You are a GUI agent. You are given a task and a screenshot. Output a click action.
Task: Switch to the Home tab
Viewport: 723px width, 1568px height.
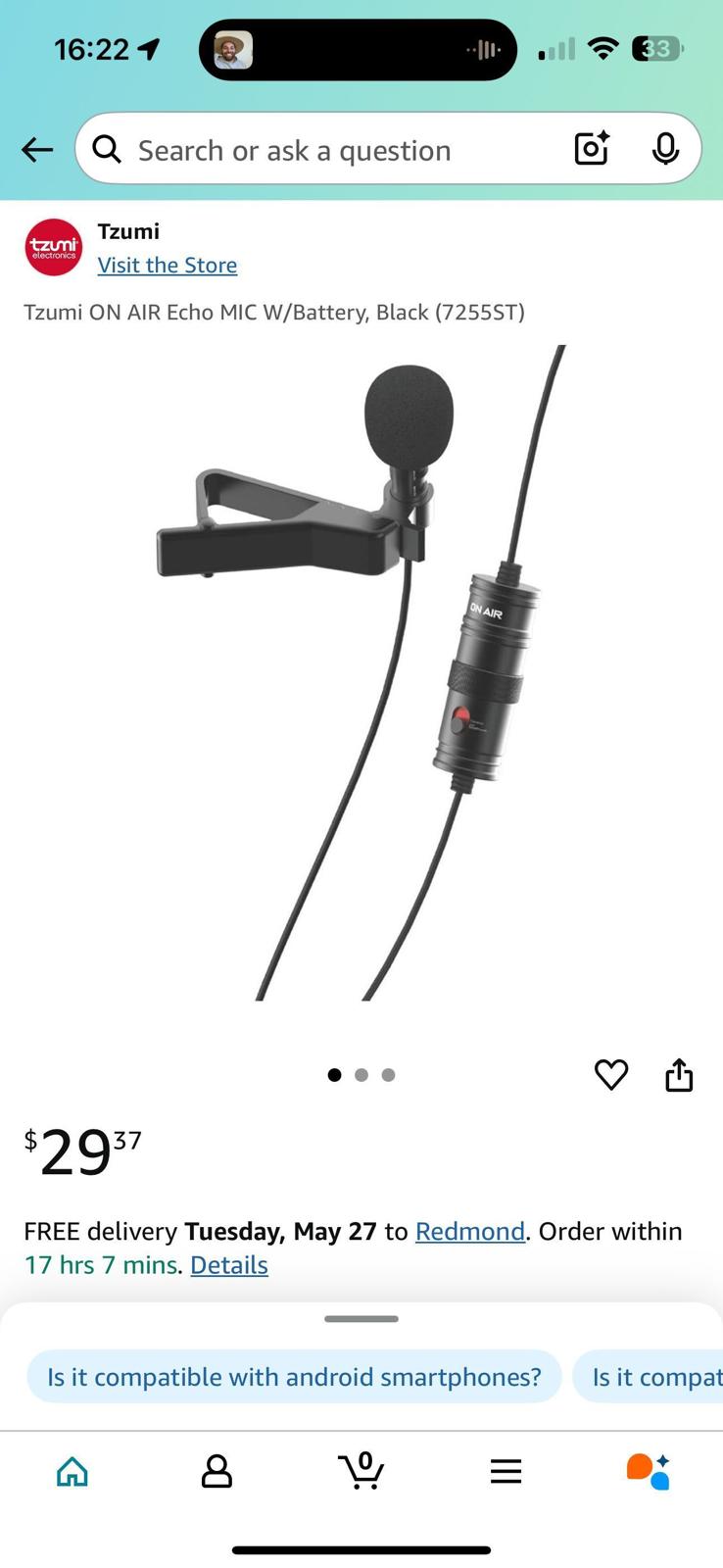(72, 1471)
